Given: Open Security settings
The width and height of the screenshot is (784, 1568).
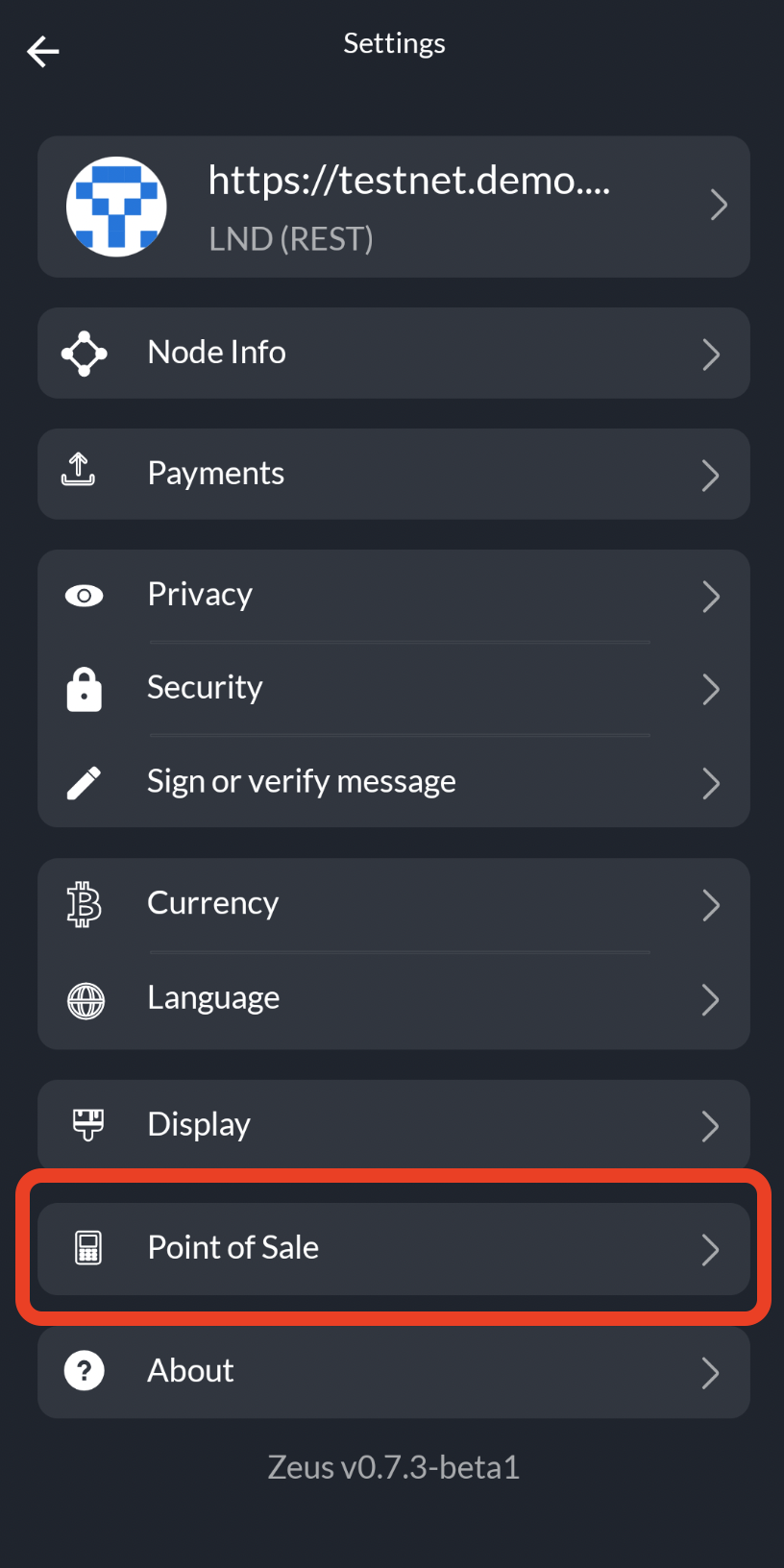Looking at the screenshot, I should pos(393,688).
